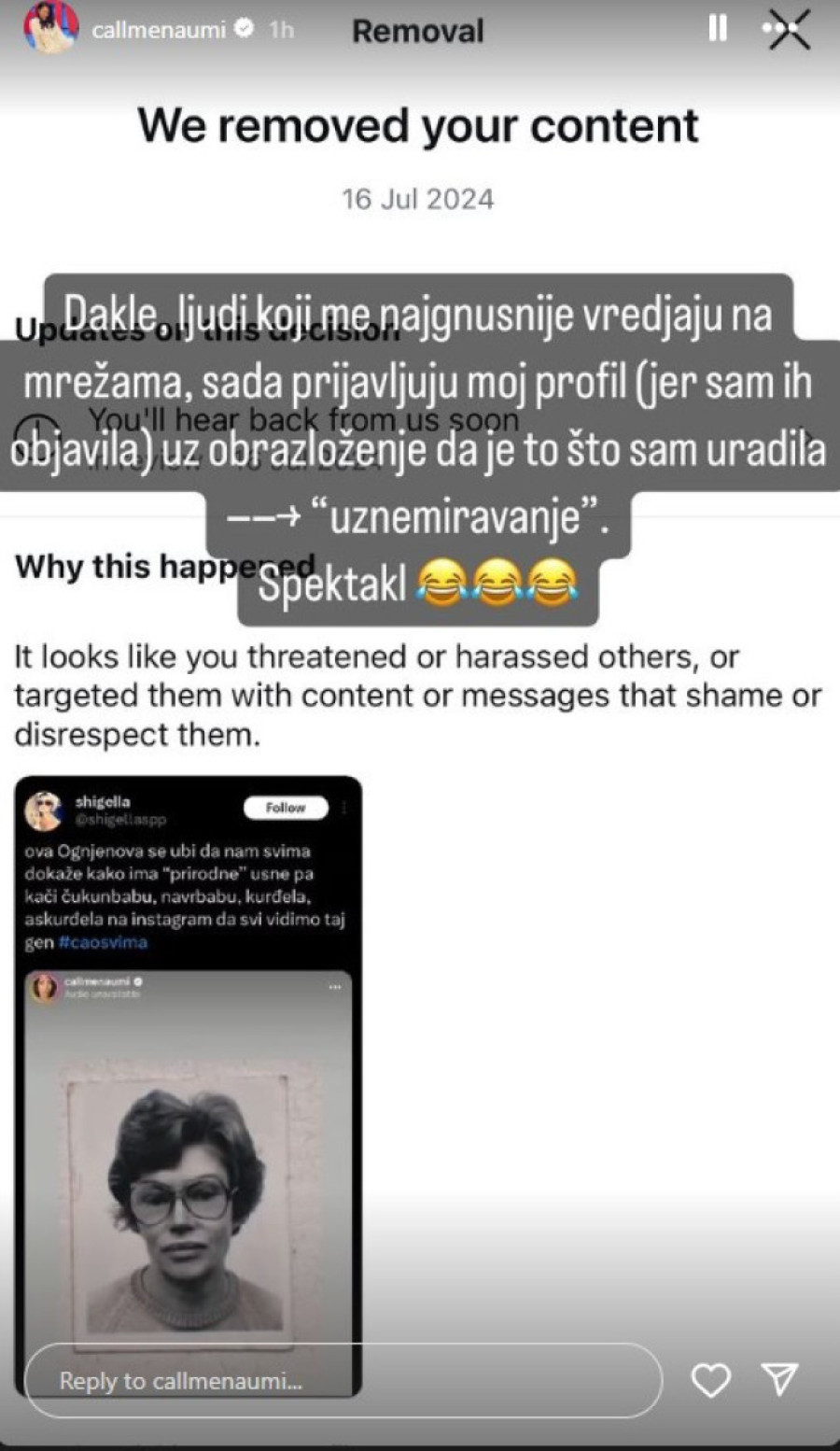
Task: Tap the callmenaumi username
Action: (159, 30)
